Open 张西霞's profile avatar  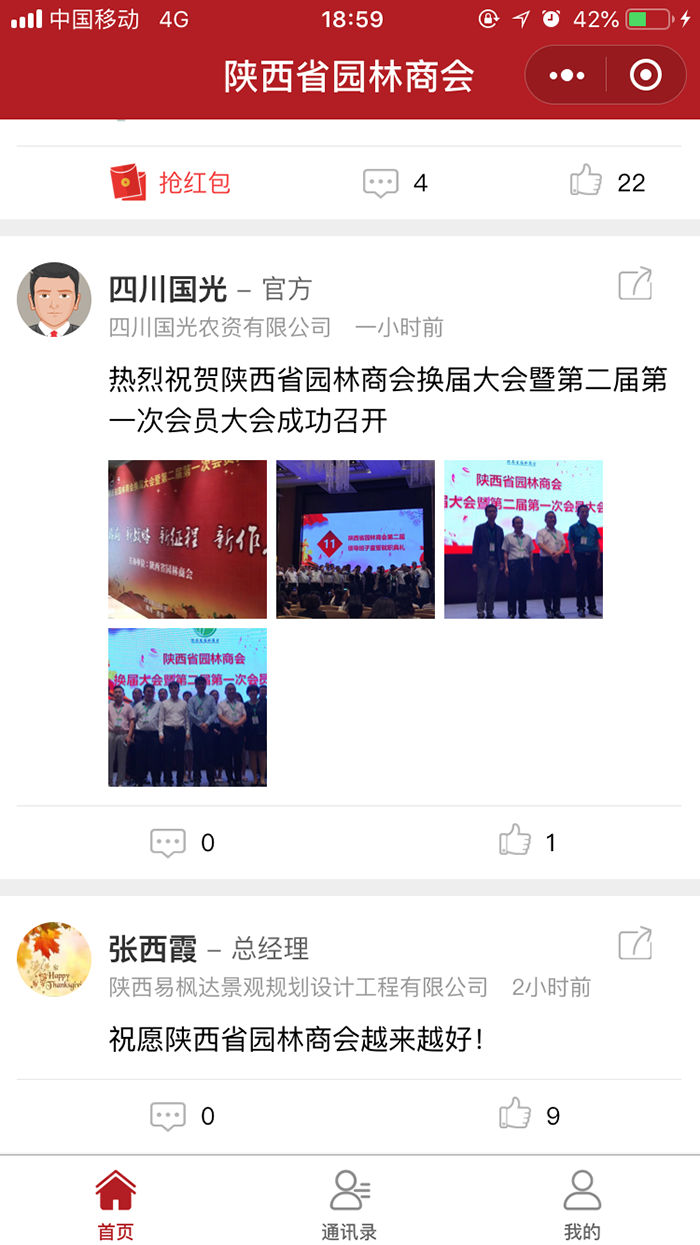pos(54,959)
